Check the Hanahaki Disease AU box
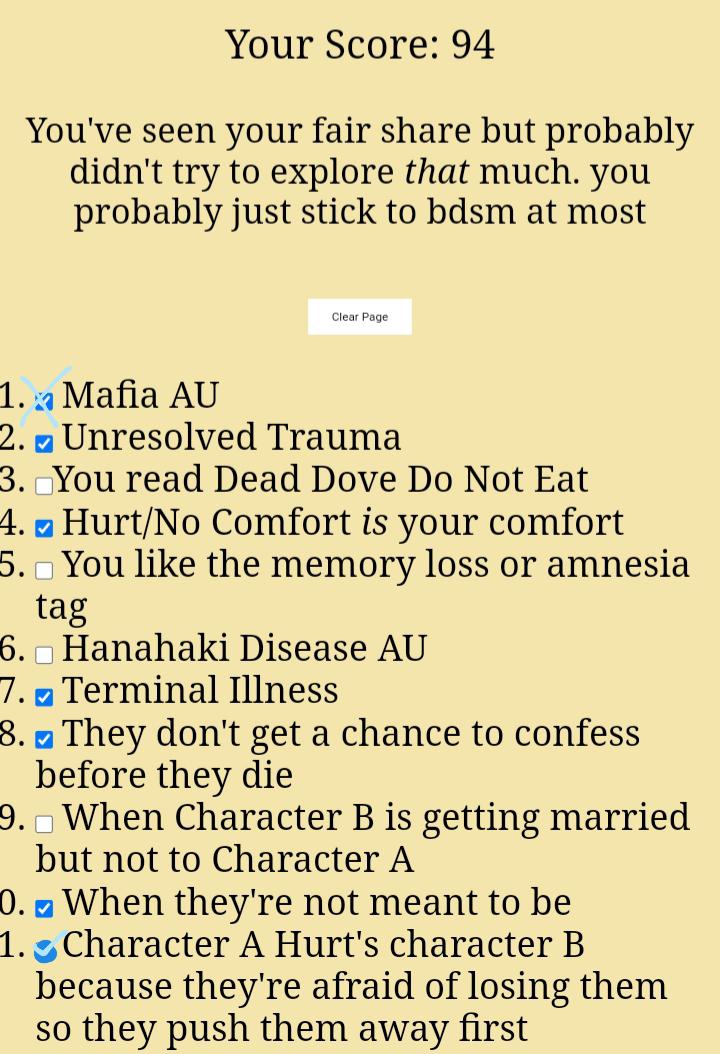Image resolution: width=720 pixels, height=1054 pixels. tap(44, 654)
